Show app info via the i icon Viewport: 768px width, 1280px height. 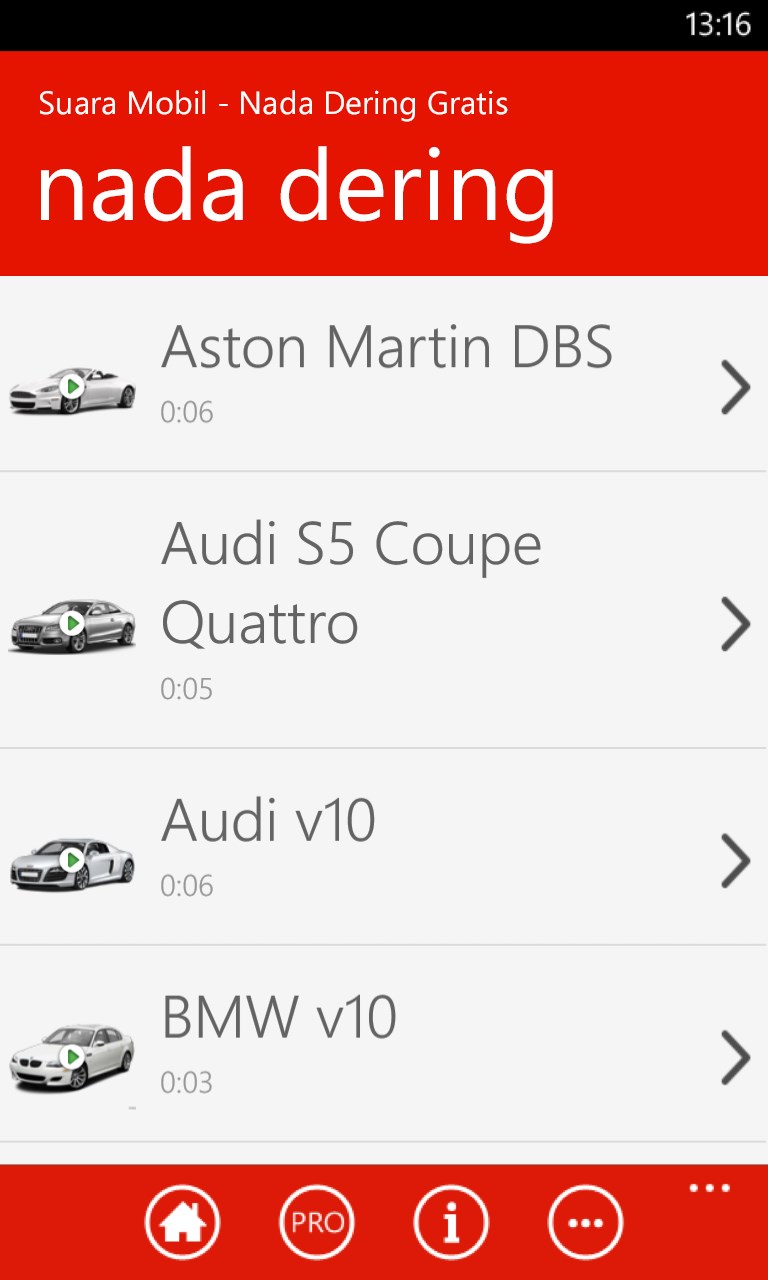click(x=451, y=1222)
